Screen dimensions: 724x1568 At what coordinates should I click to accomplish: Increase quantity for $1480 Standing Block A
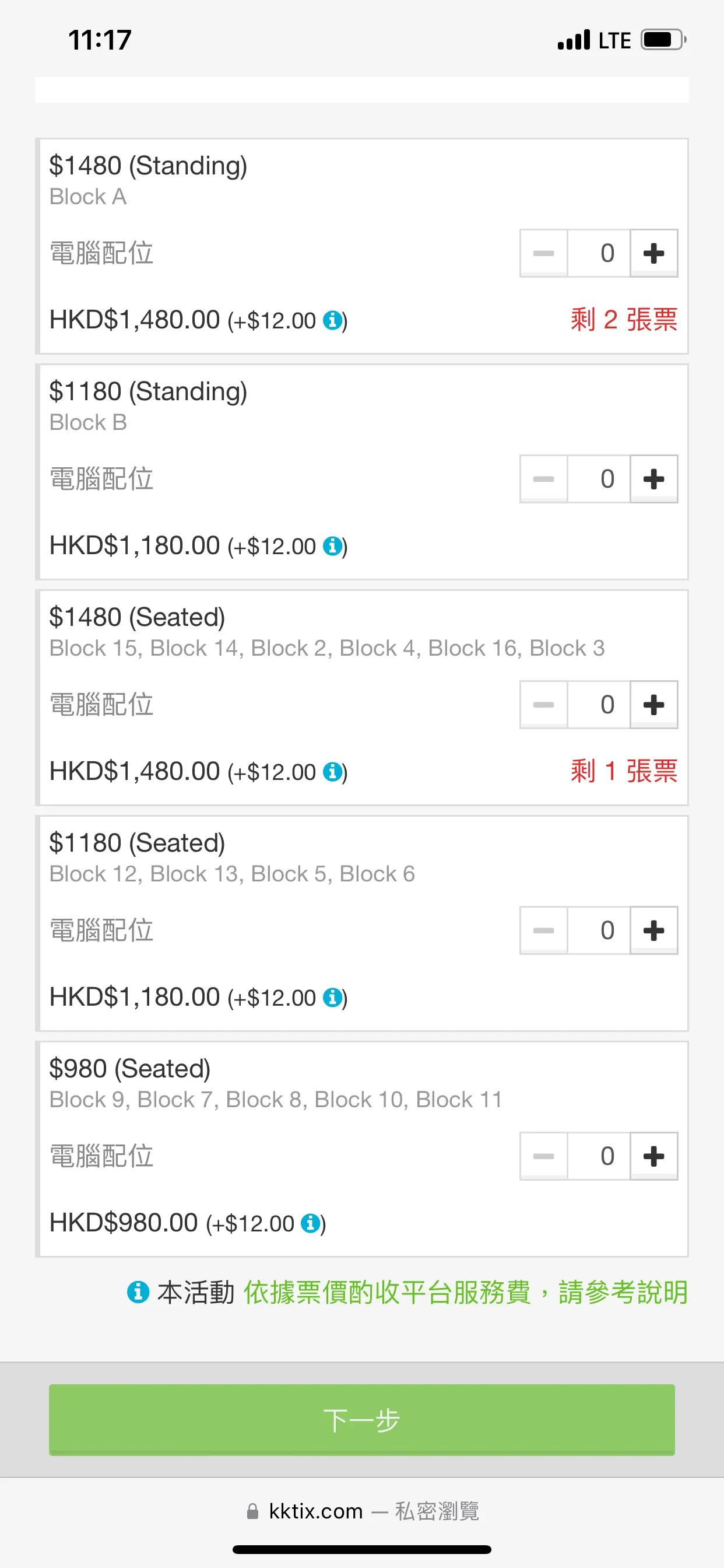click(x=653, y=253)
